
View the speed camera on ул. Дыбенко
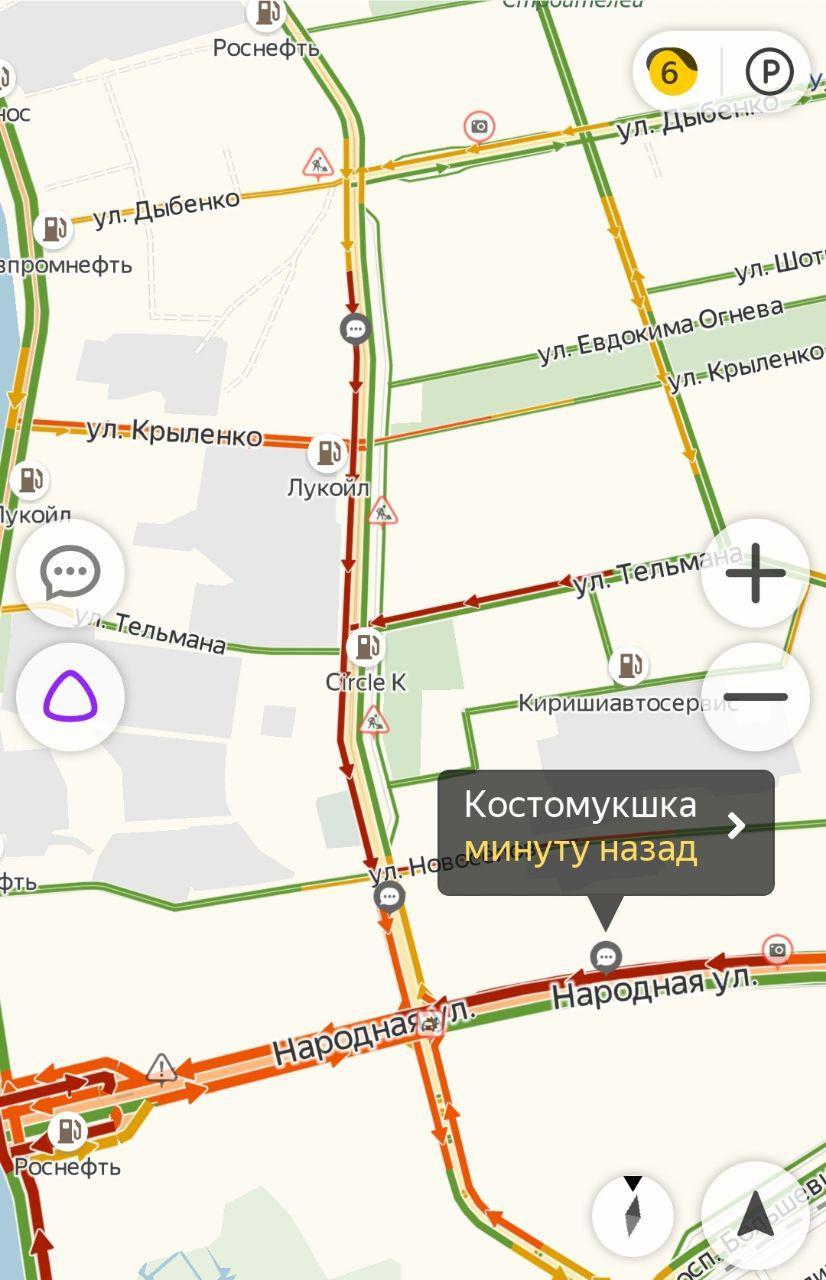click(480, 126)
